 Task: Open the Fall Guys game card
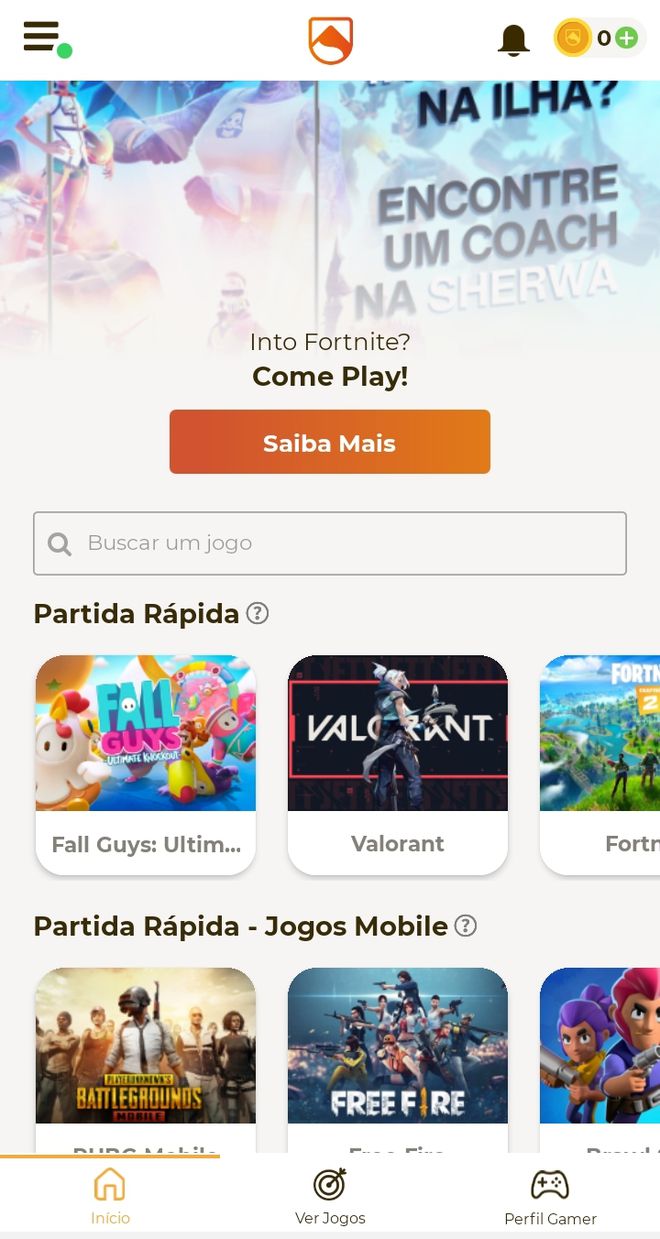click(146, 765)
